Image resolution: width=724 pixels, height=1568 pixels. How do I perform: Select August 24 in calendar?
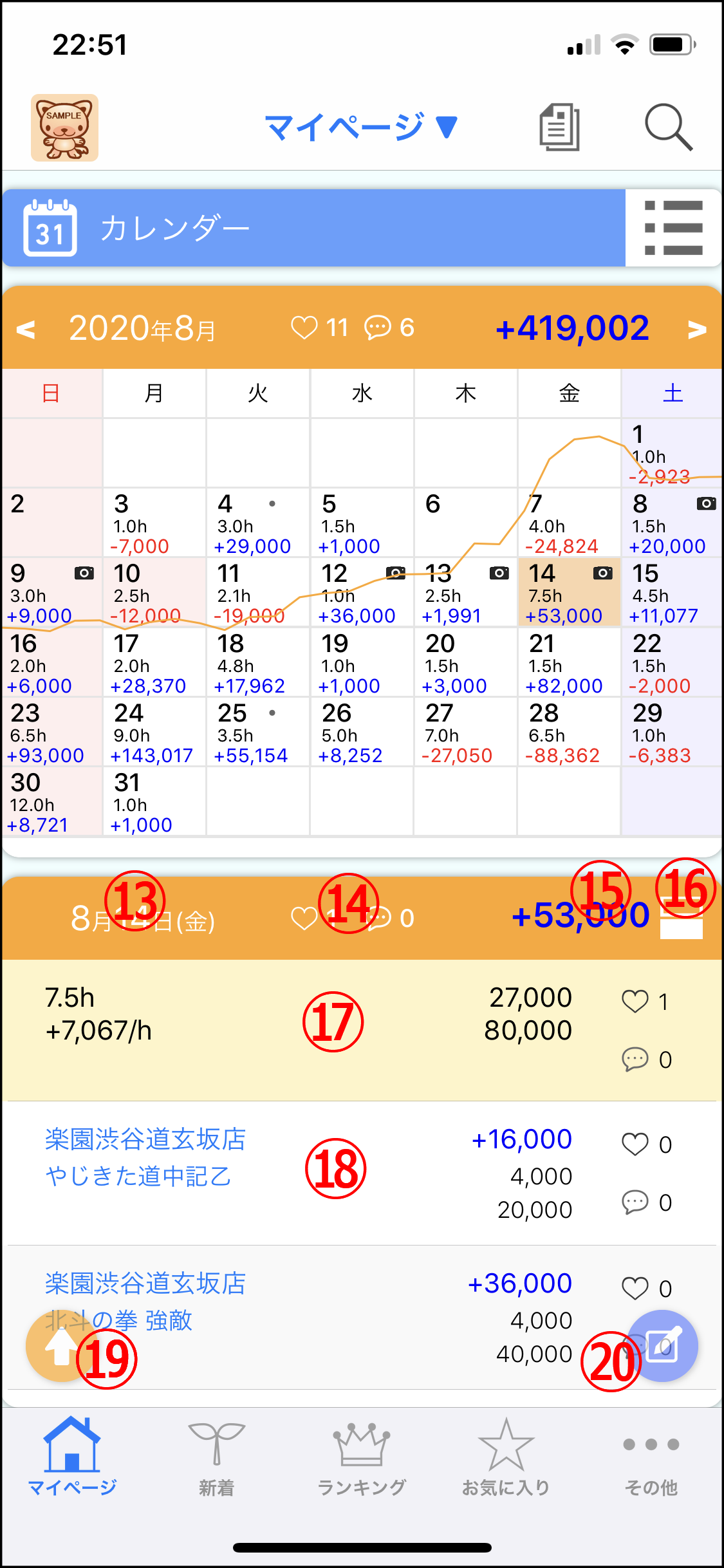(x=154, y=733)
